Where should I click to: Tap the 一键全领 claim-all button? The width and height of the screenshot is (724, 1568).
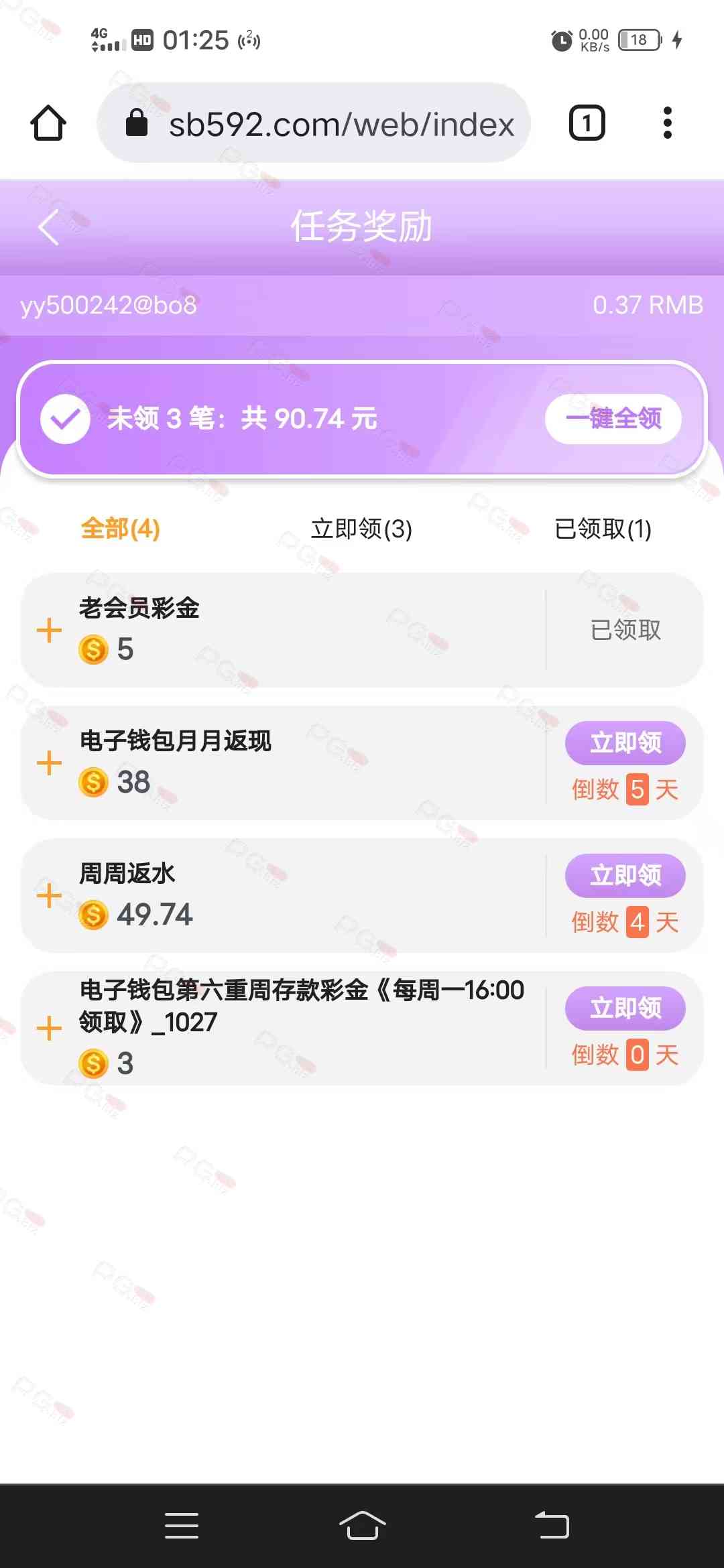613,419
